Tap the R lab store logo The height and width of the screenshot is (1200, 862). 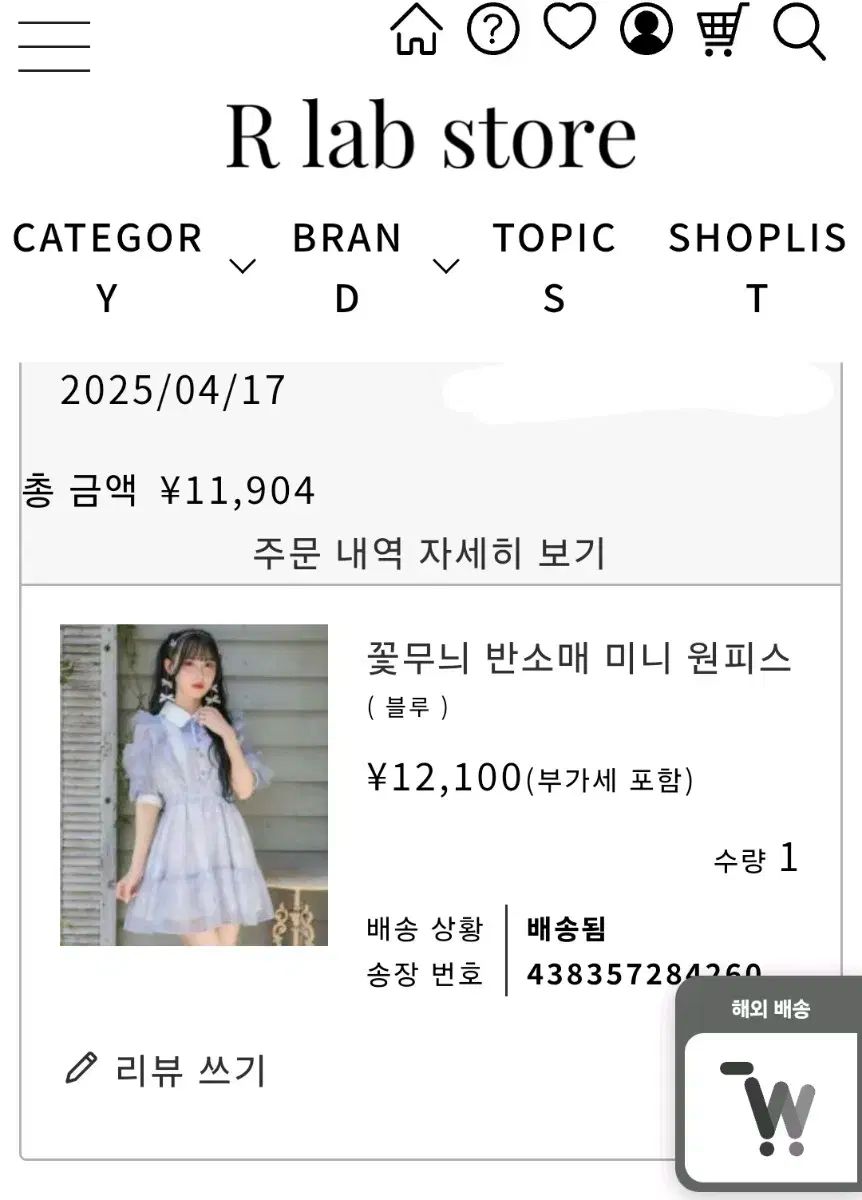point(431,135)
